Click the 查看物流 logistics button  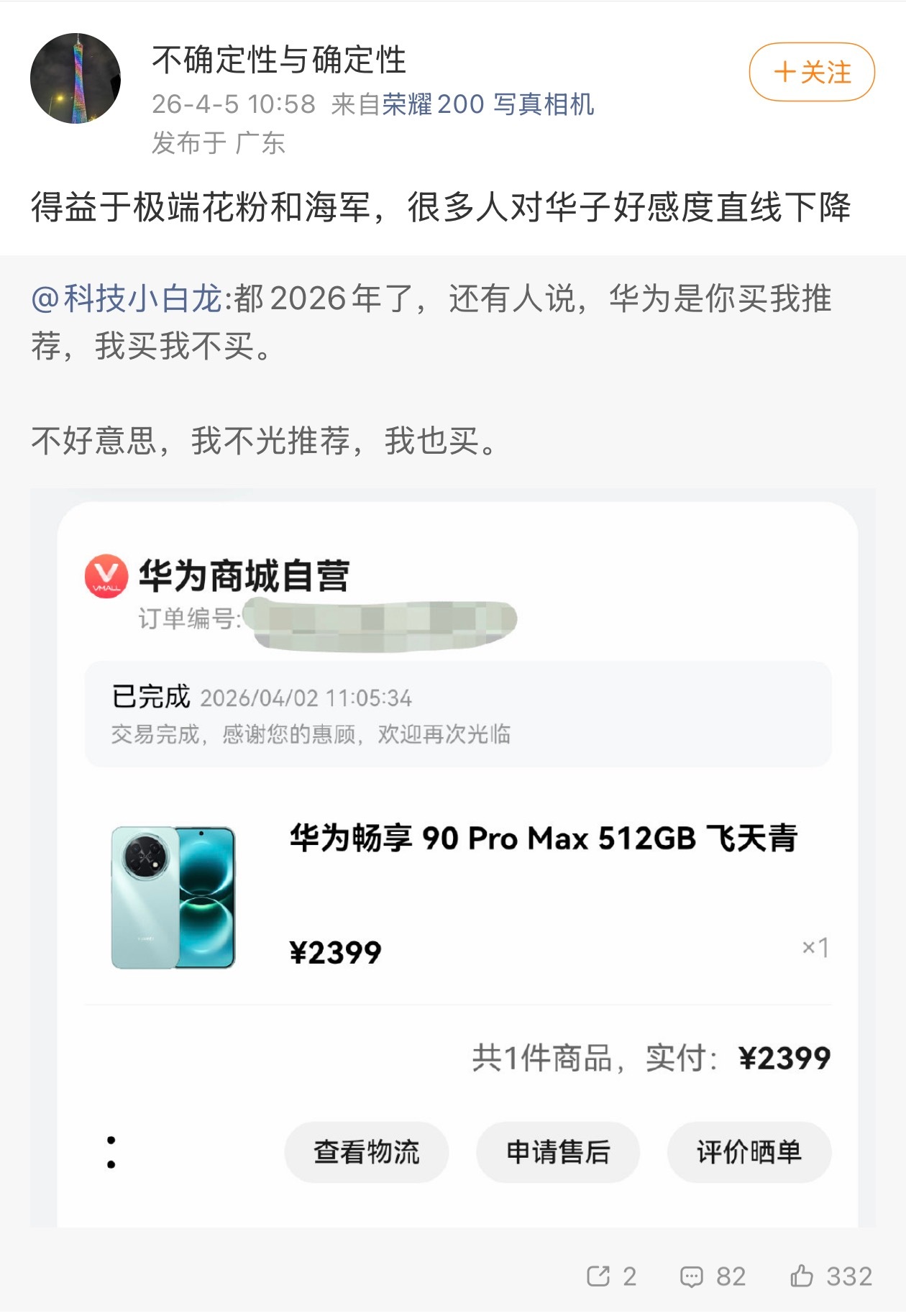(365, 1151)
